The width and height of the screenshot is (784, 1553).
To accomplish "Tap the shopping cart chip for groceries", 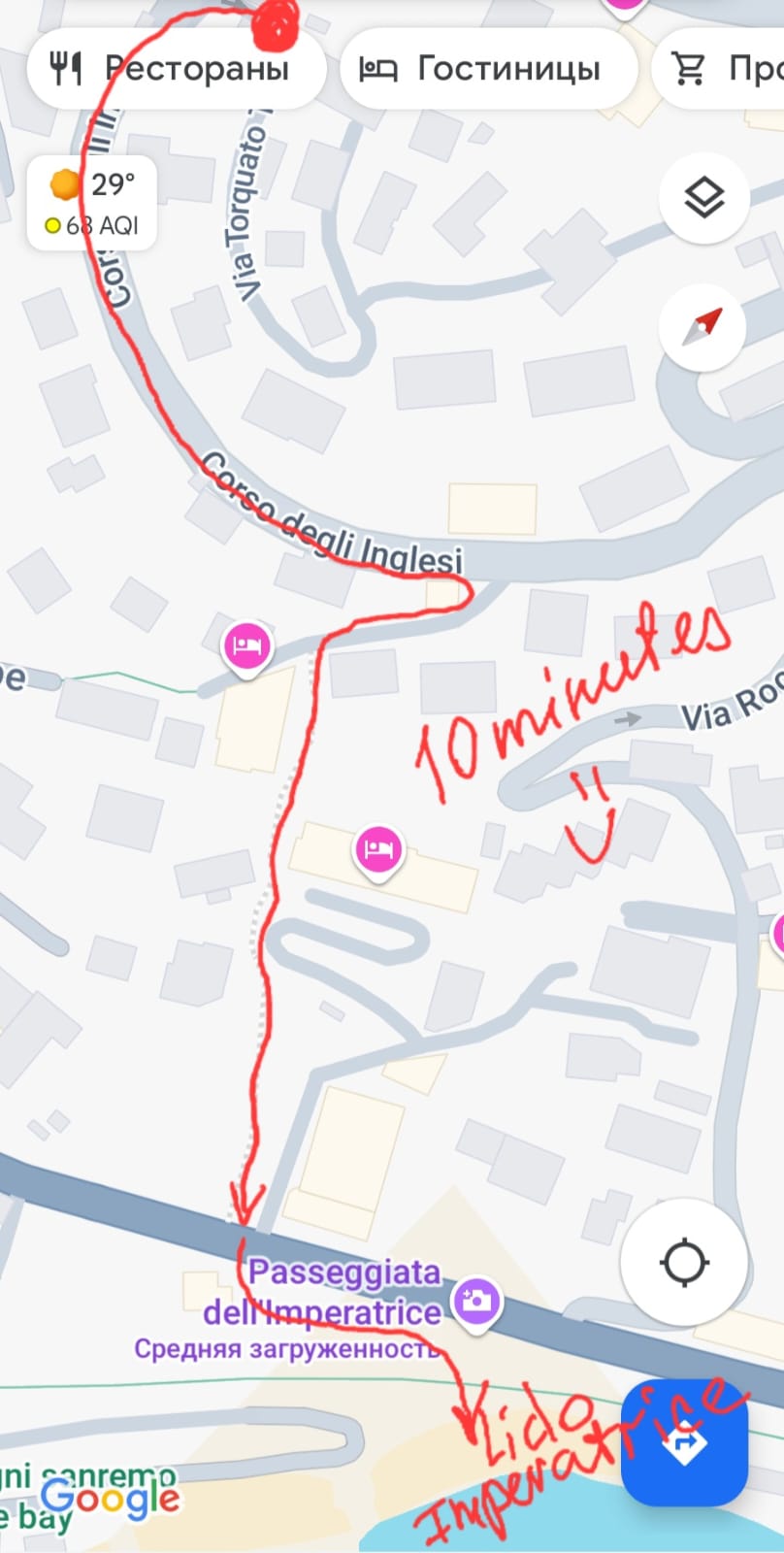I will click(718, 69).
